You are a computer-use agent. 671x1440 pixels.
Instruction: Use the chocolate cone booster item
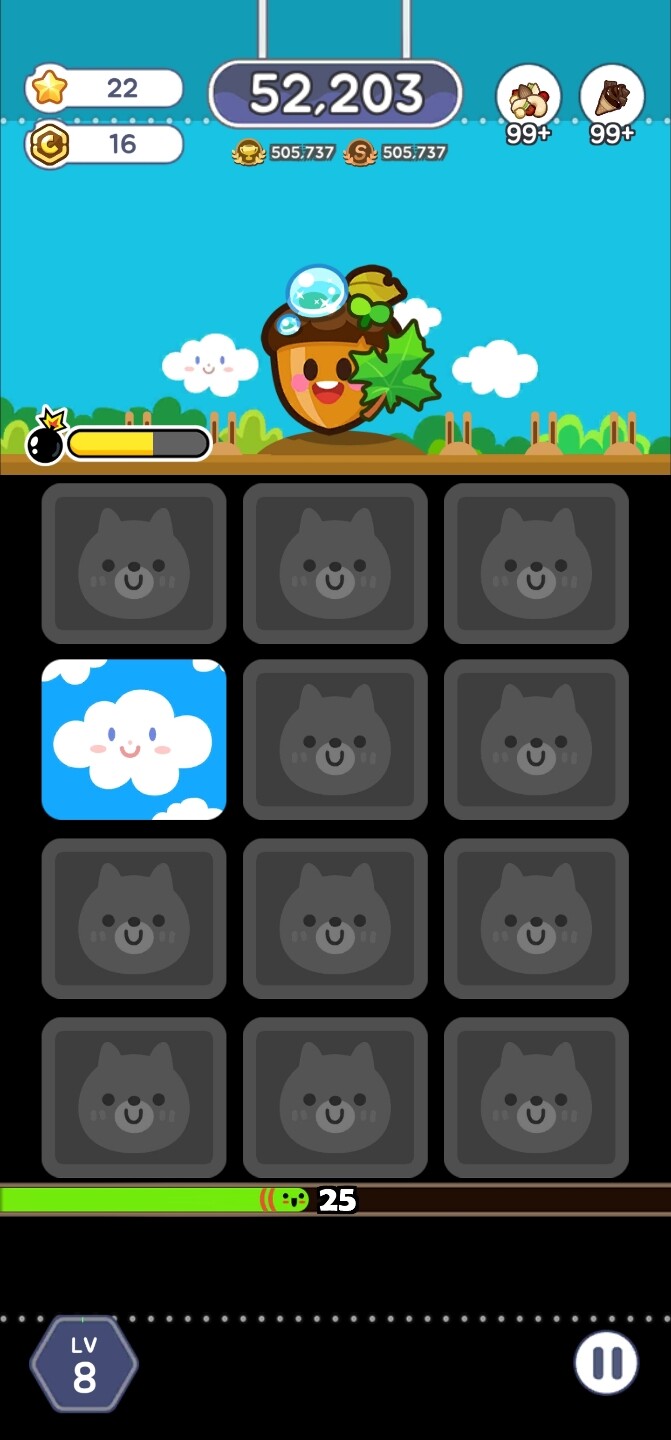click(612, 99)
